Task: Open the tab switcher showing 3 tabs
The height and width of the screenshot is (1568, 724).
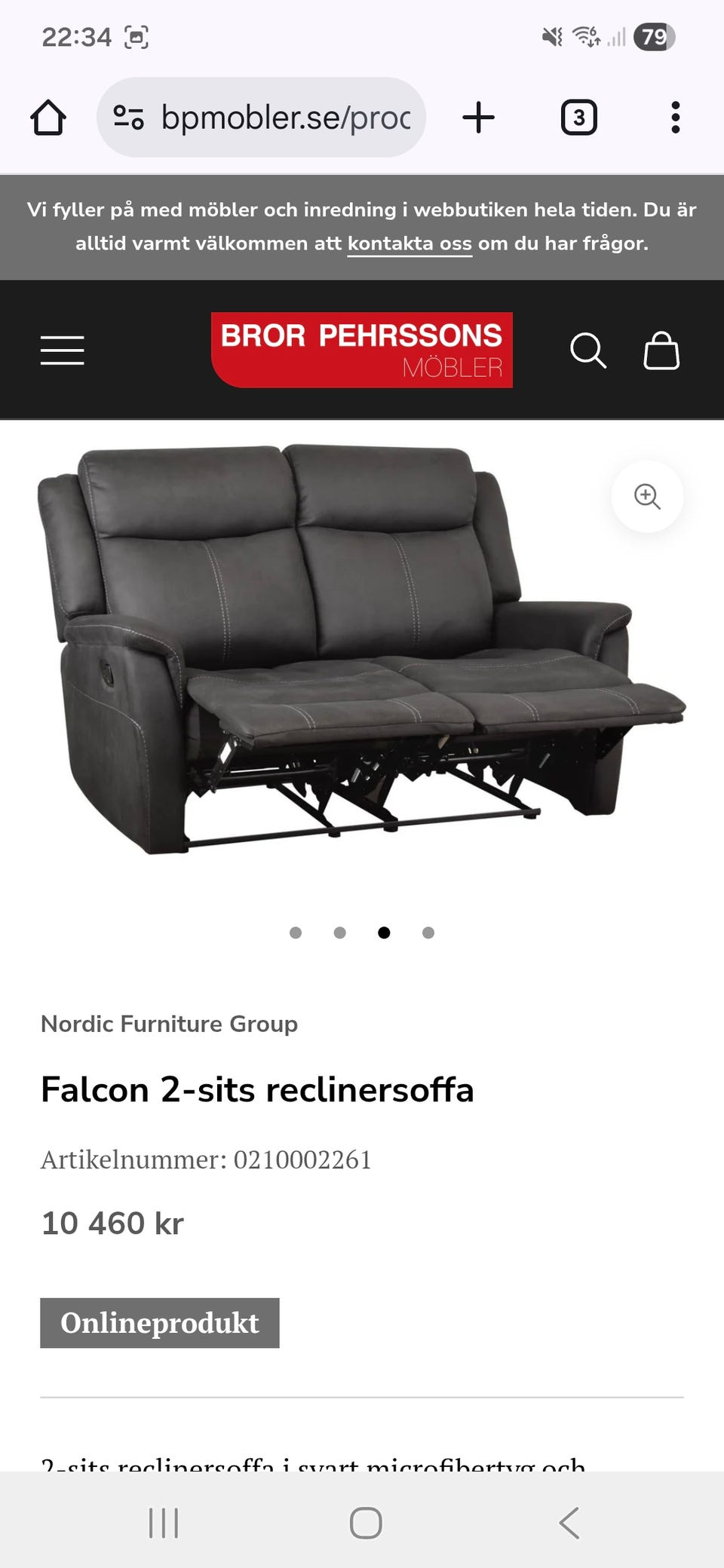Action: (578, 118)
